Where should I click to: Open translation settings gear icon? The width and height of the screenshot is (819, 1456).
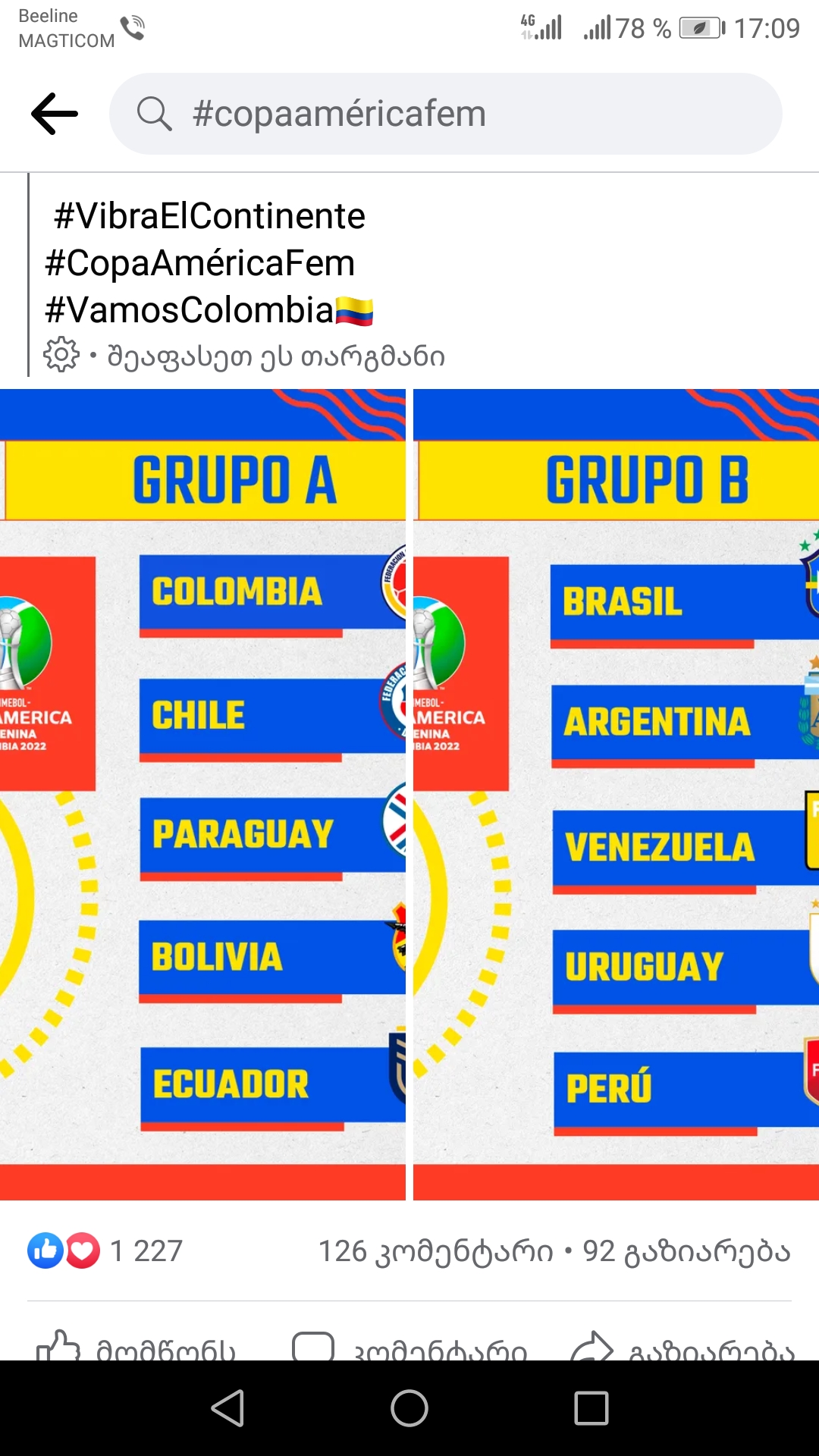[x=61, y=355]
